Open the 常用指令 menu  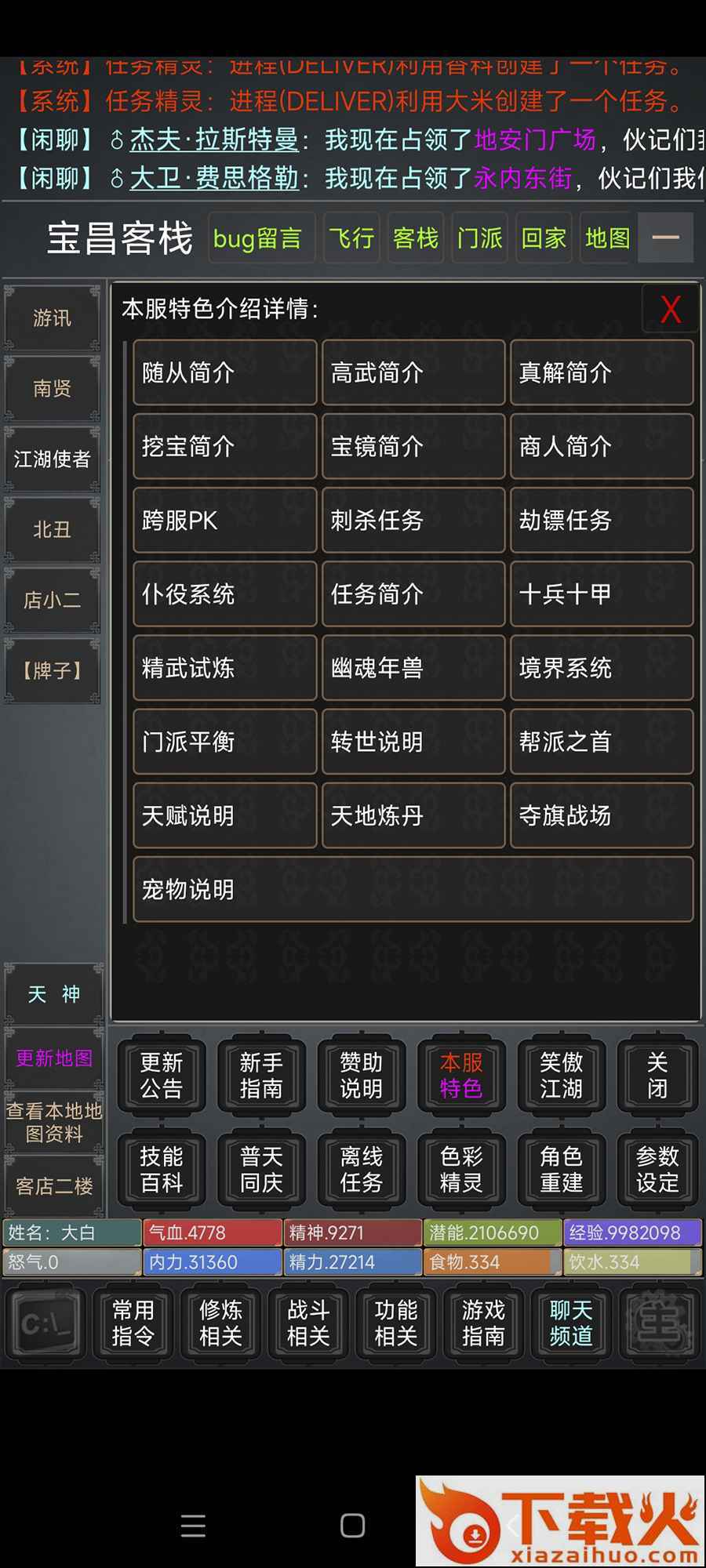pyautogui.click(x=133, y=1323)
